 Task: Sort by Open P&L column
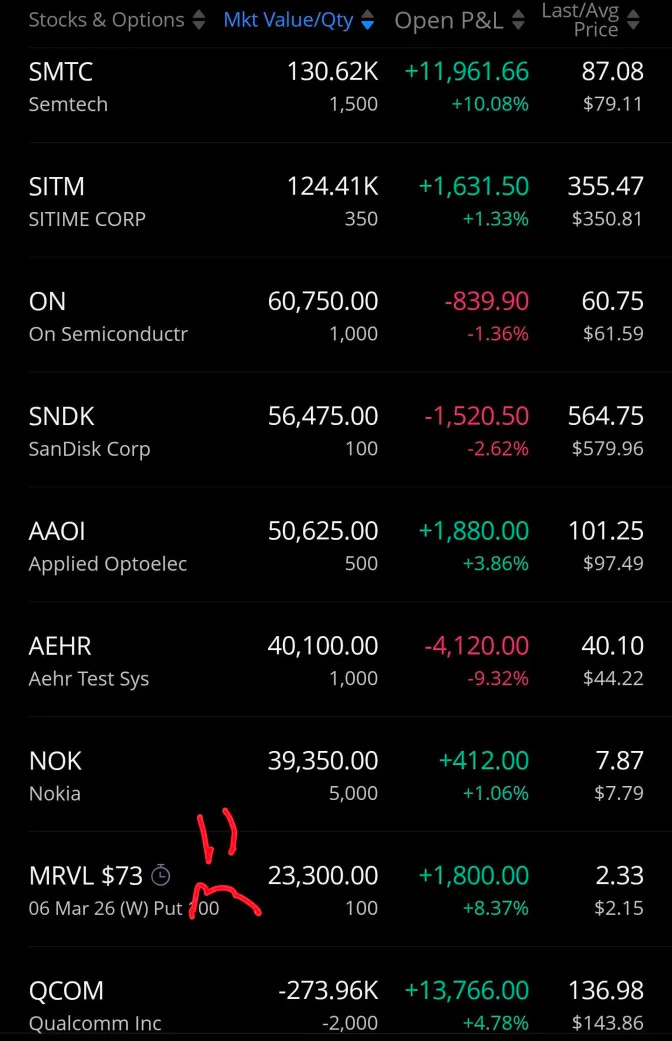(x=459, y=20)
